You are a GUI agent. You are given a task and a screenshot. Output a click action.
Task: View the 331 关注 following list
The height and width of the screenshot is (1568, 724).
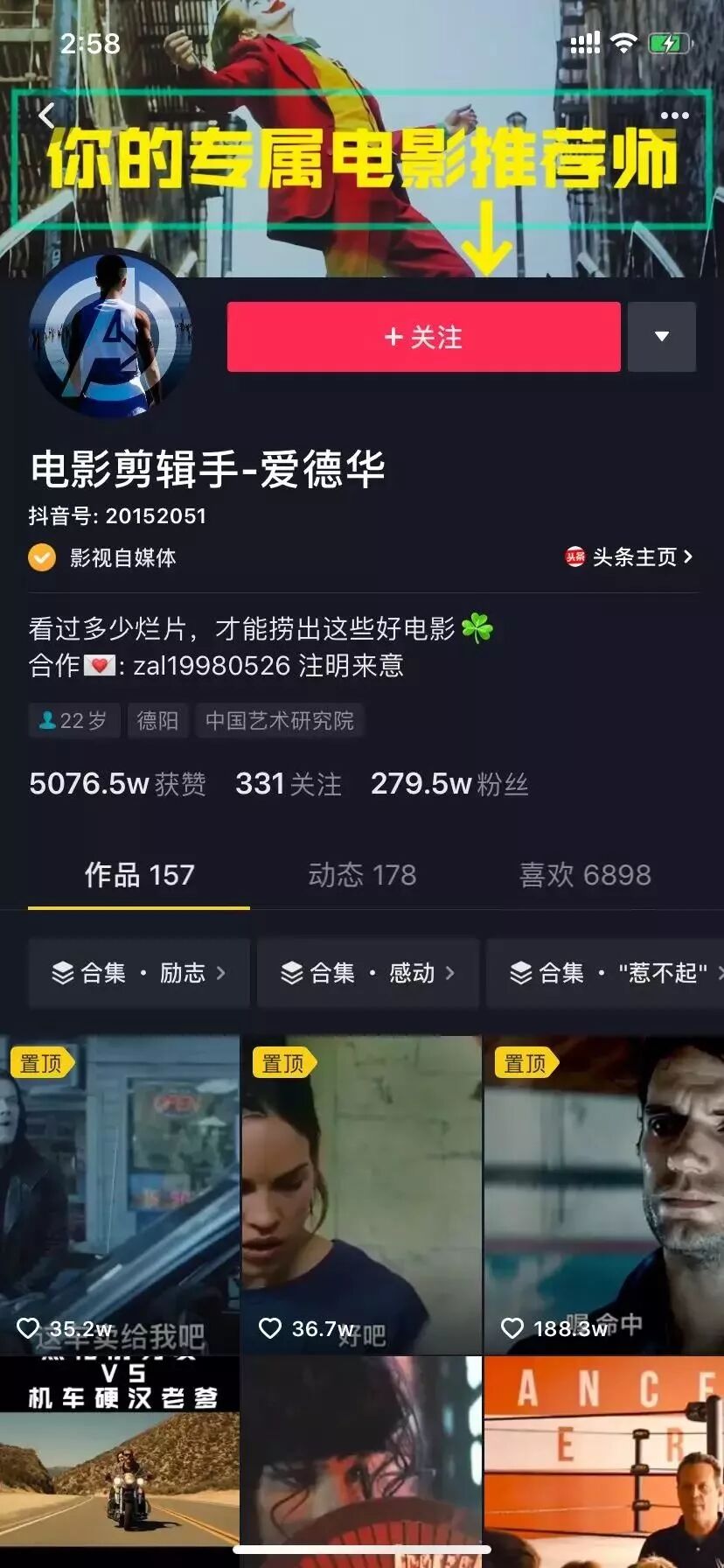[x=288, y=784]
